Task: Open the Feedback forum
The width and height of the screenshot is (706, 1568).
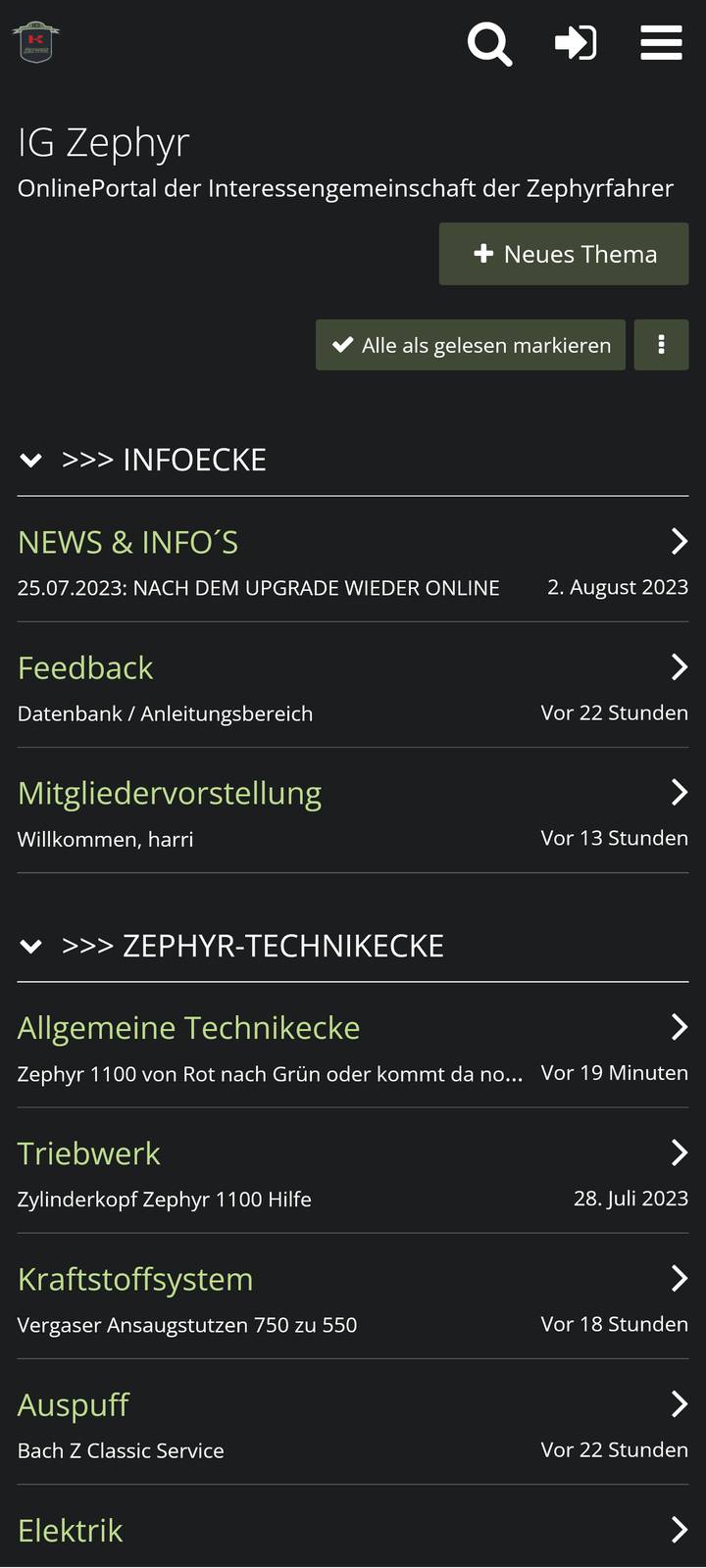Action: [85, 667]
